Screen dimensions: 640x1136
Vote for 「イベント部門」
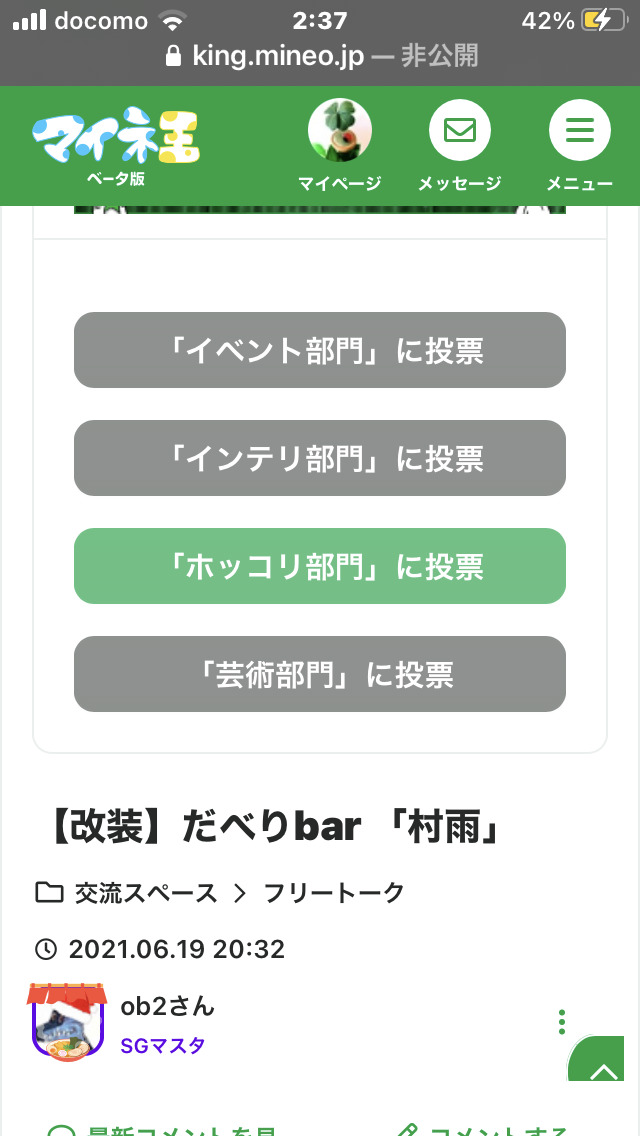320,350
